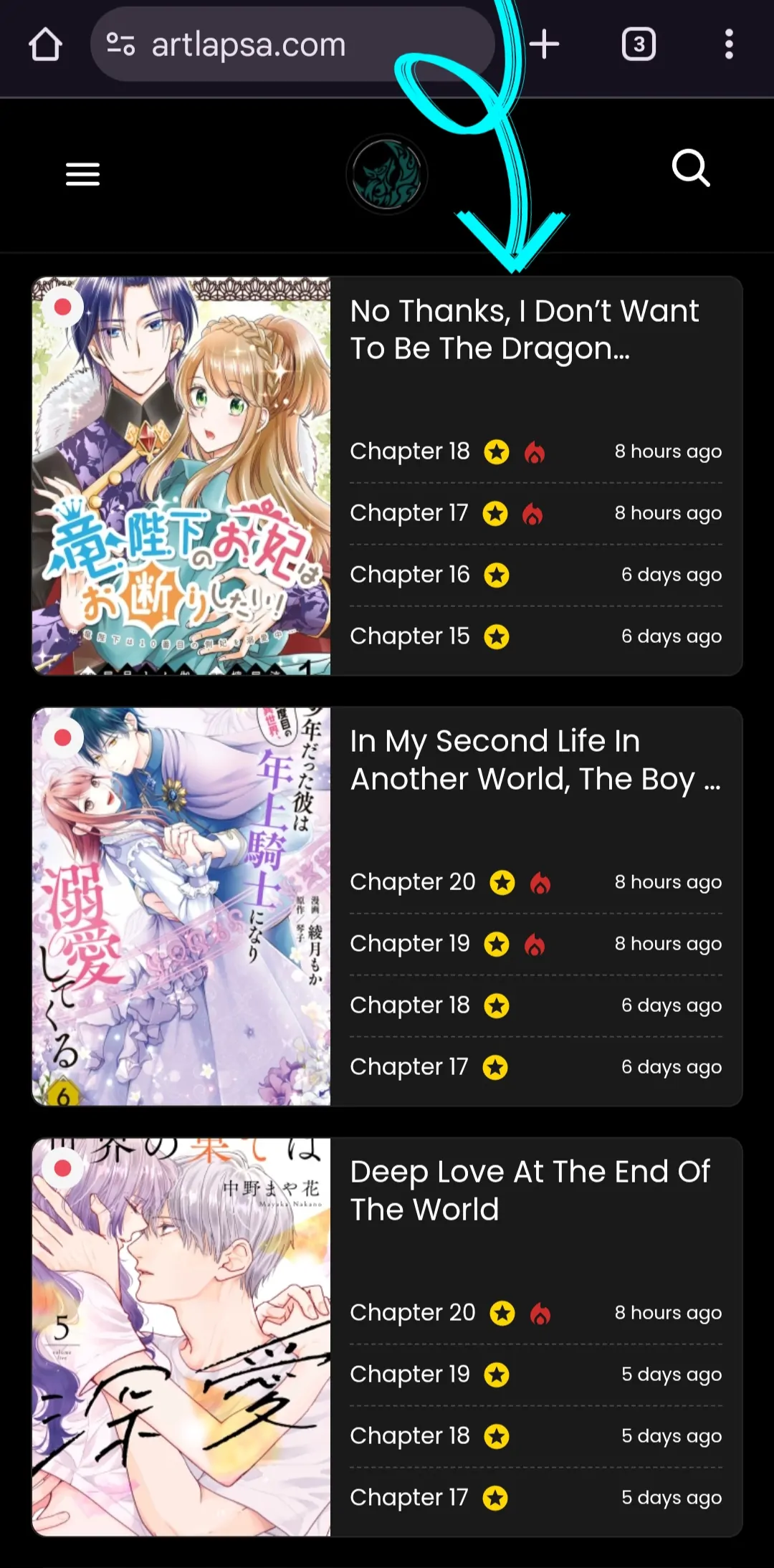Open Chapter 18 of Deep Love At The End
The height and width of the screenshot is (1568, 774).
tap(410, 1436)
